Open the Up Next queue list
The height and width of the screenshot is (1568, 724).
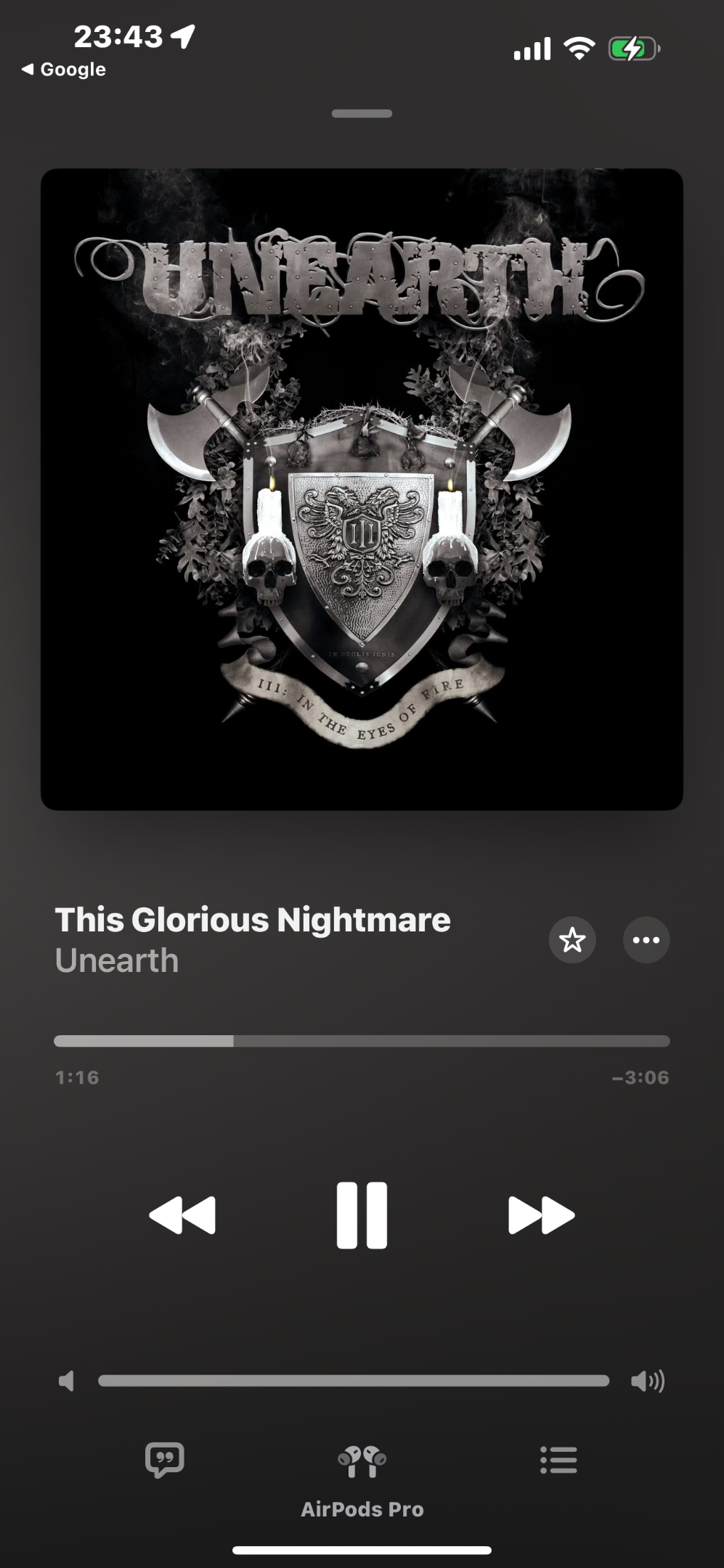click(558, 1460)
